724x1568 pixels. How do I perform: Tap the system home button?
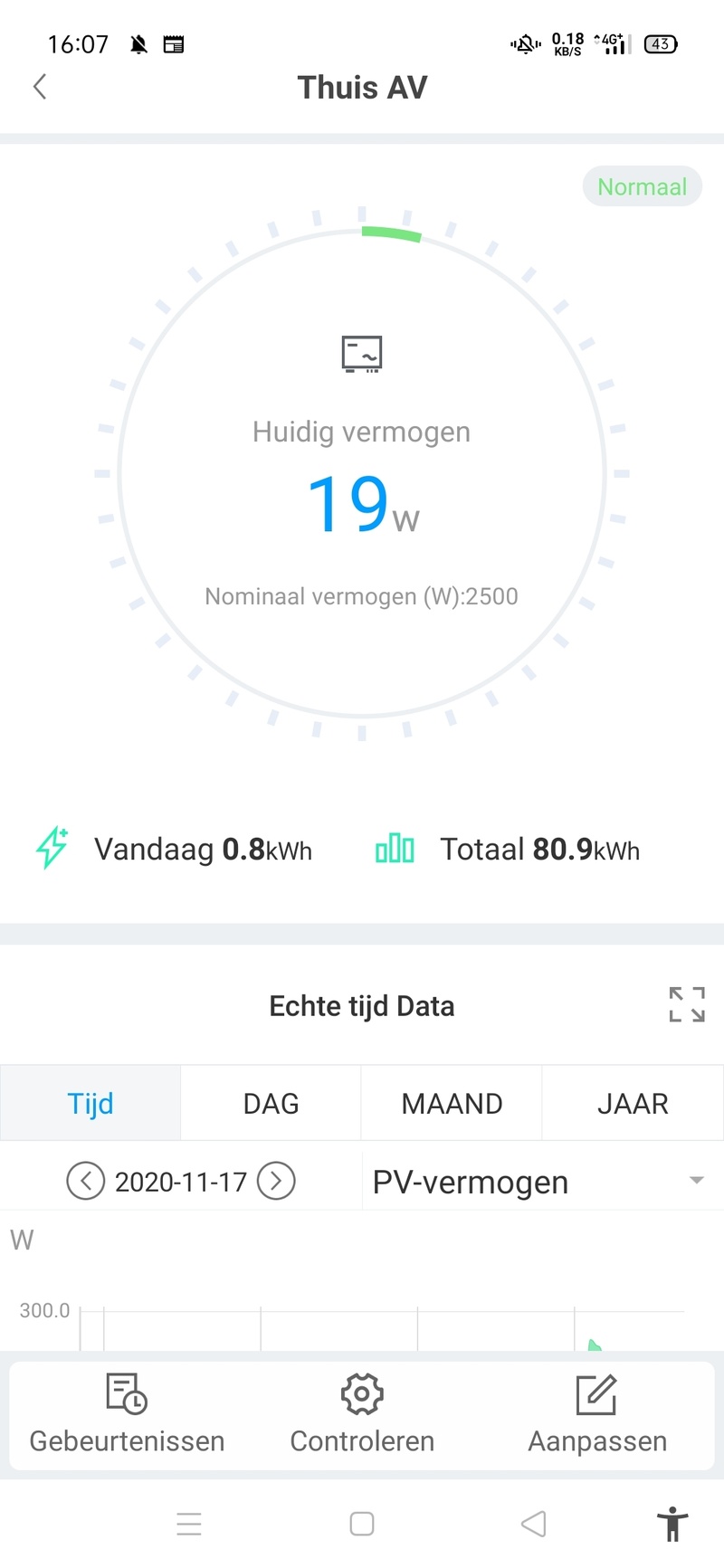click(x=362, y=1524)
